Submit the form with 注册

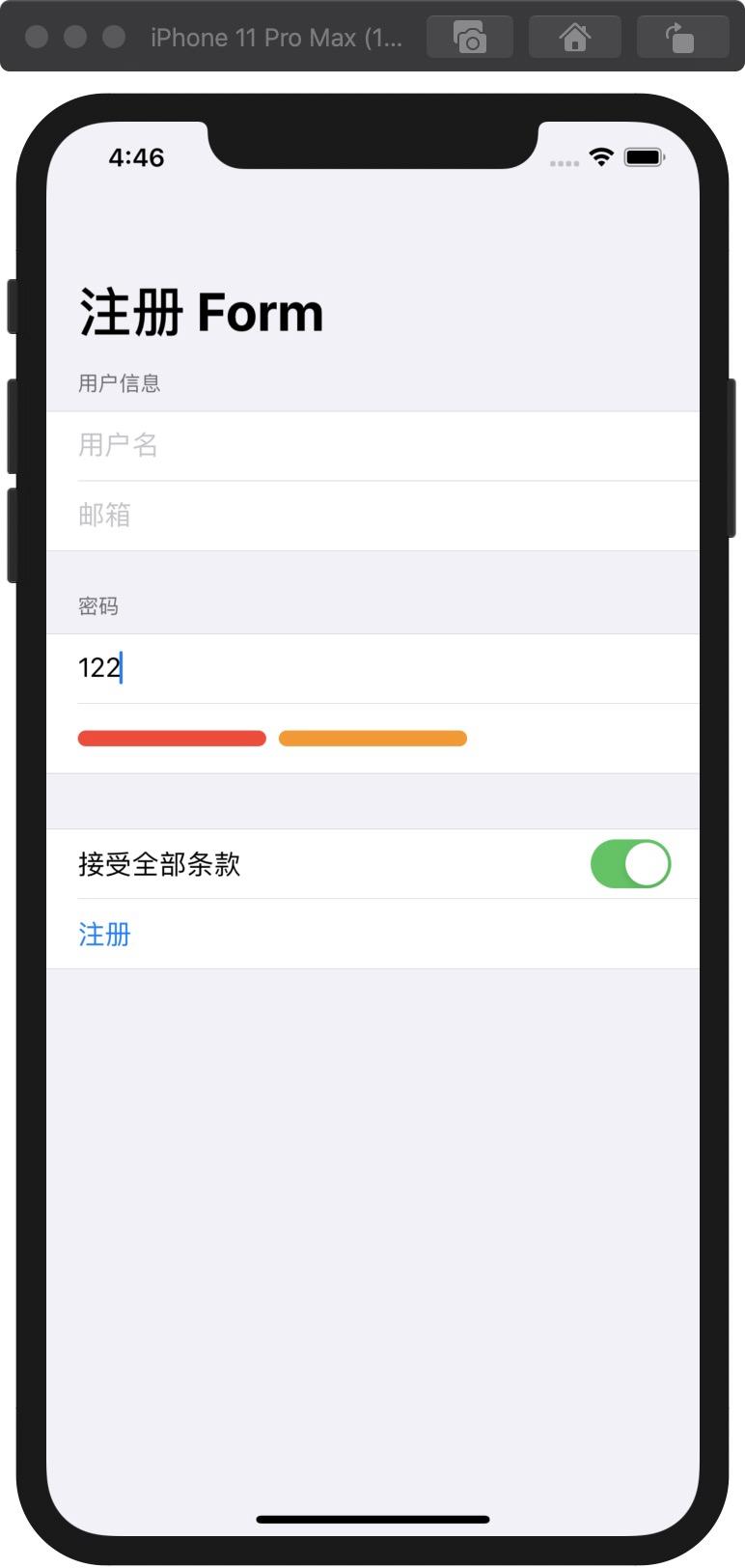[x=104, y=935]
